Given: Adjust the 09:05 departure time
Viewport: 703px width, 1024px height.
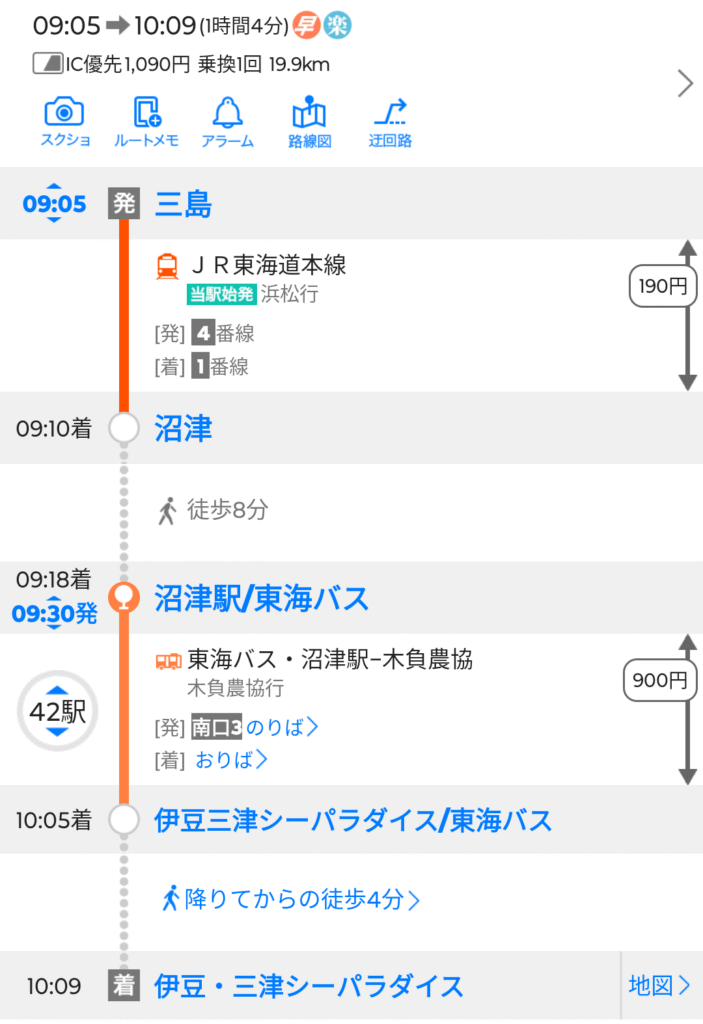Looking at the screenshot, I should point(55,205).
